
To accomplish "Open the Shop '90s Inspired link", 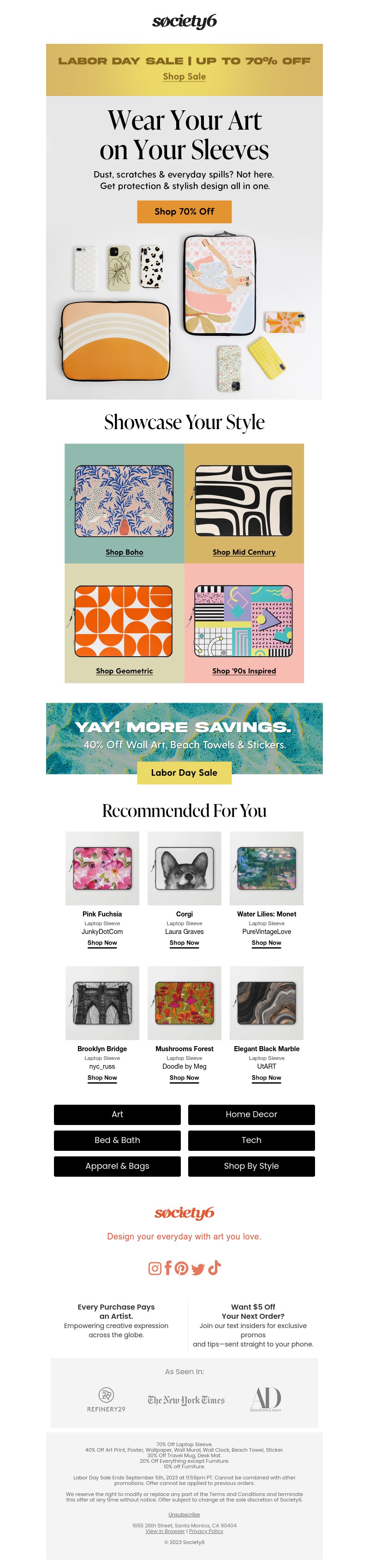I will [x=244, y=671].
